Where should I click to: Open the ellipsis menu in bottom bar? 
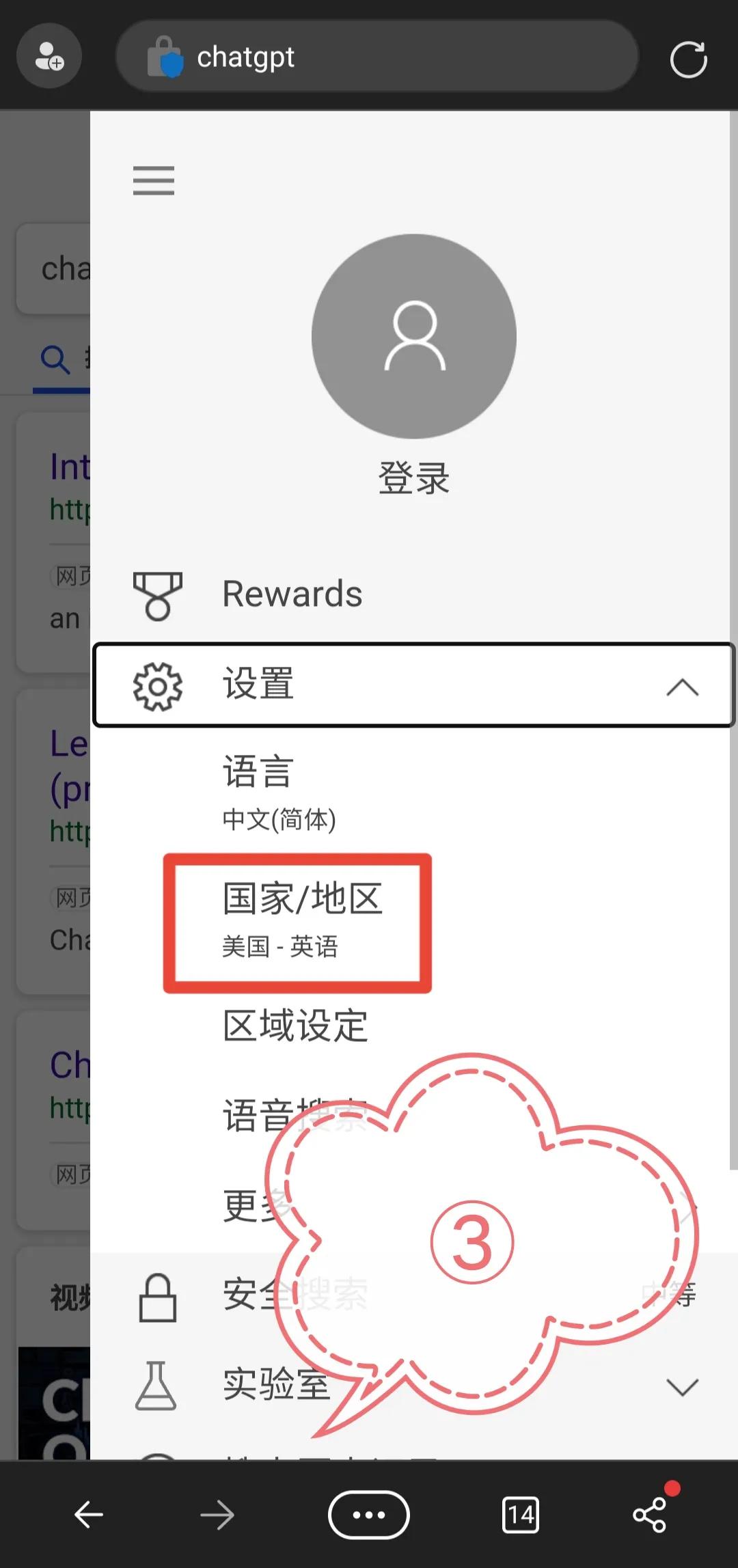coord(368,1515)
